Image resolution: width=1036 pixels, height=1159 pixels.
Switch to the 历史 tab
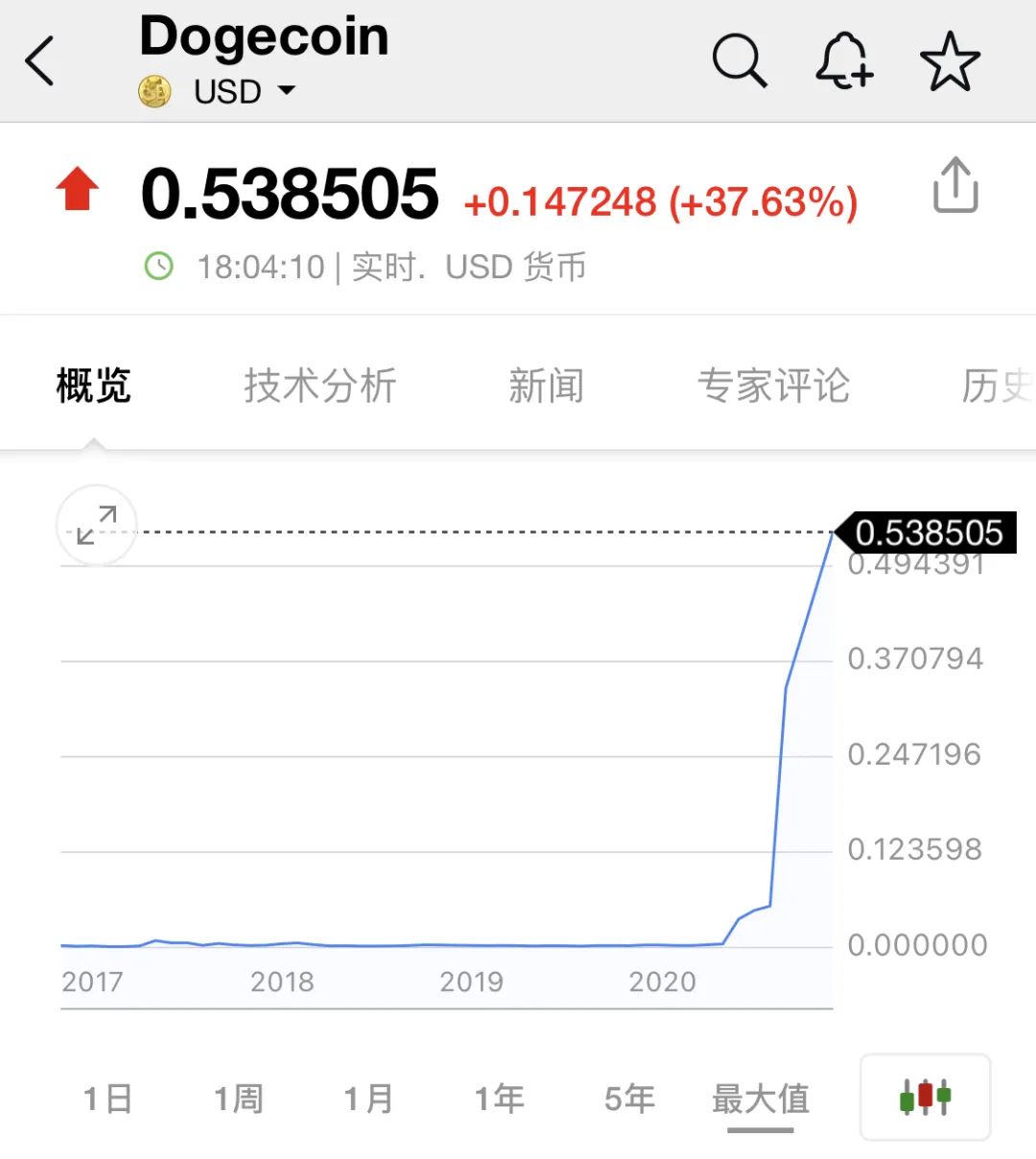998,386
